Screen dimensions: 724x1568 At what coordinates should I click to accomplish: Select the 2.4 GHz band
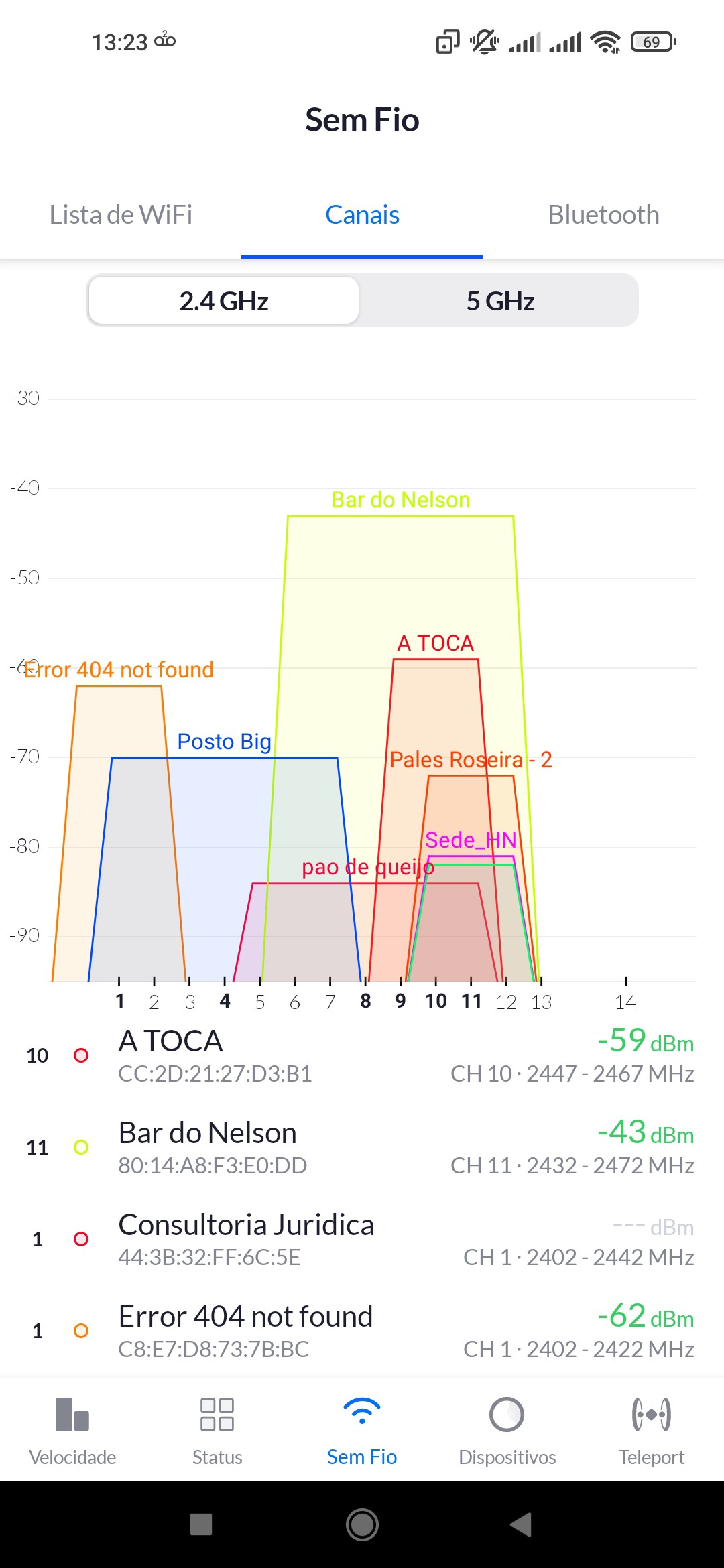pos(224,301)
